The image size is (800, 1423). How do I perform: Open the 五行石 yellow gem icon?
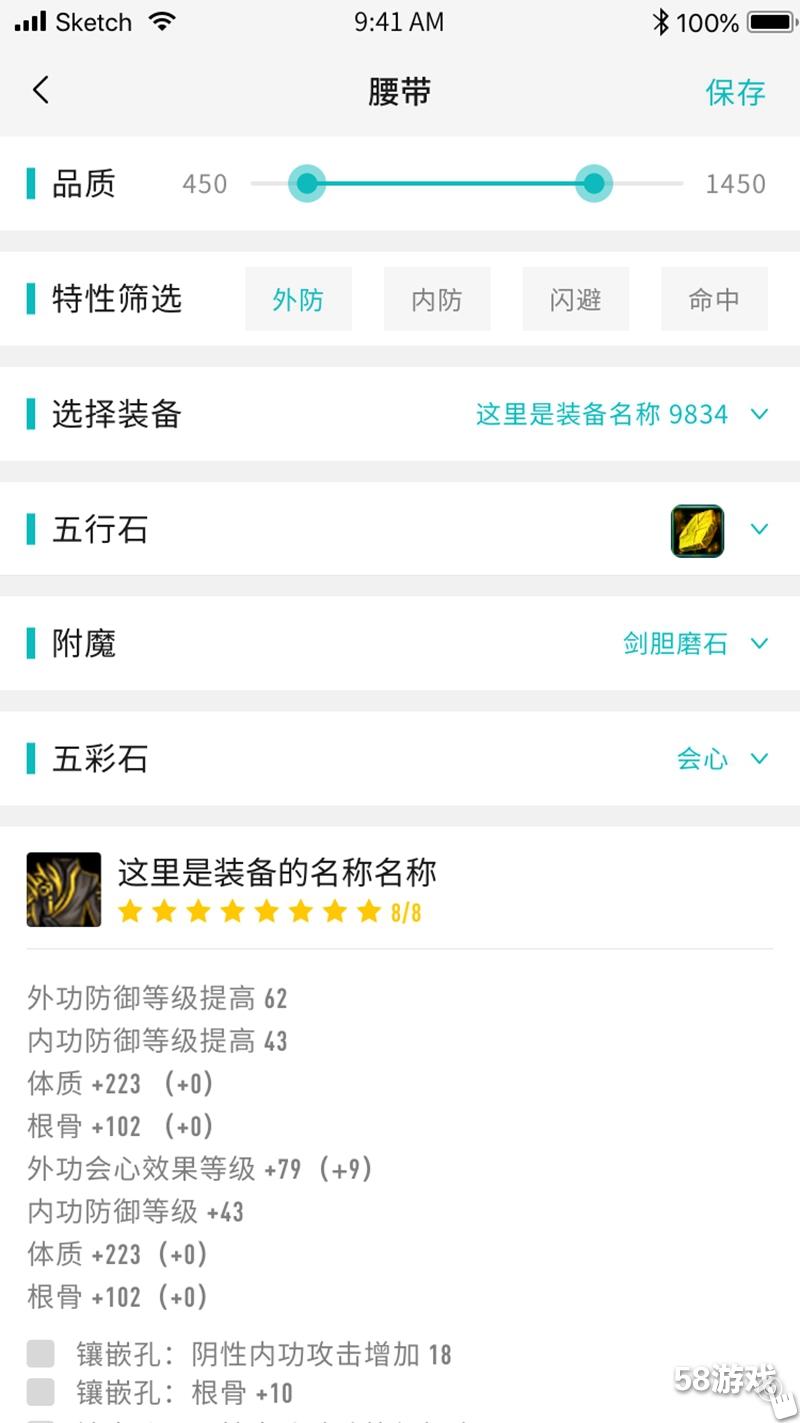click(697, 531)
